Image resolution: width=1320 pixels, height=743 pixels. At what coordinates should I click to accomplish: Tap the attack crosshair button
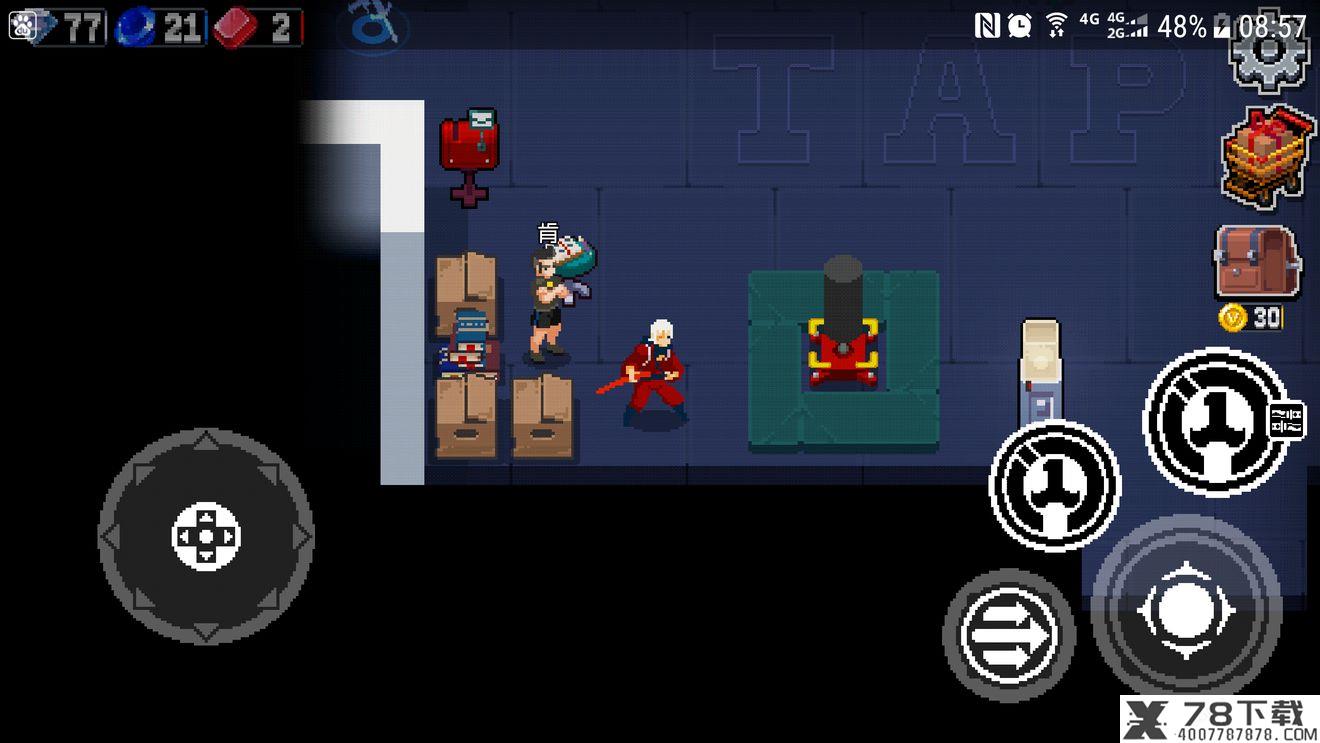[1186, 609]
